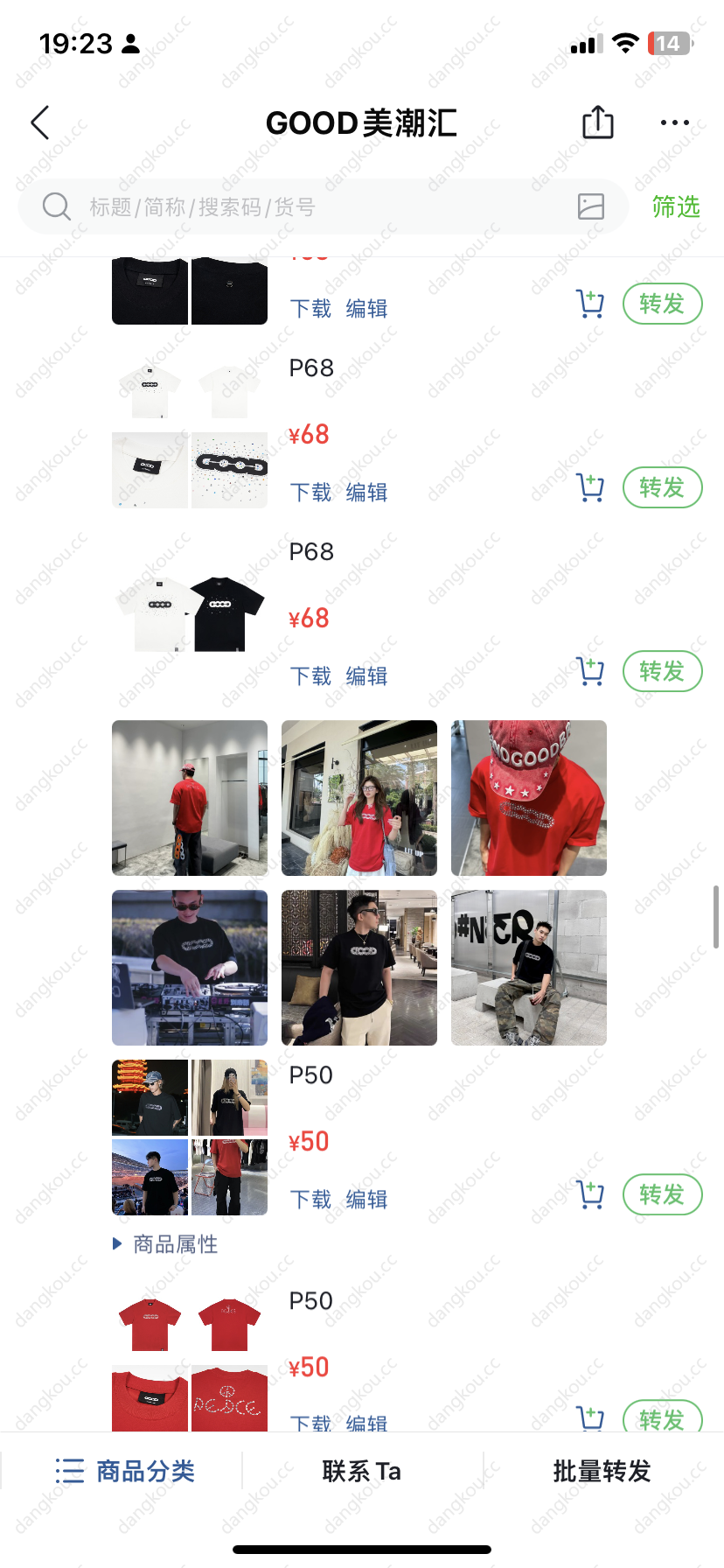724x1568 pixels.
Task: Search by image using picture icon
Action: click(x=591, y=206)
